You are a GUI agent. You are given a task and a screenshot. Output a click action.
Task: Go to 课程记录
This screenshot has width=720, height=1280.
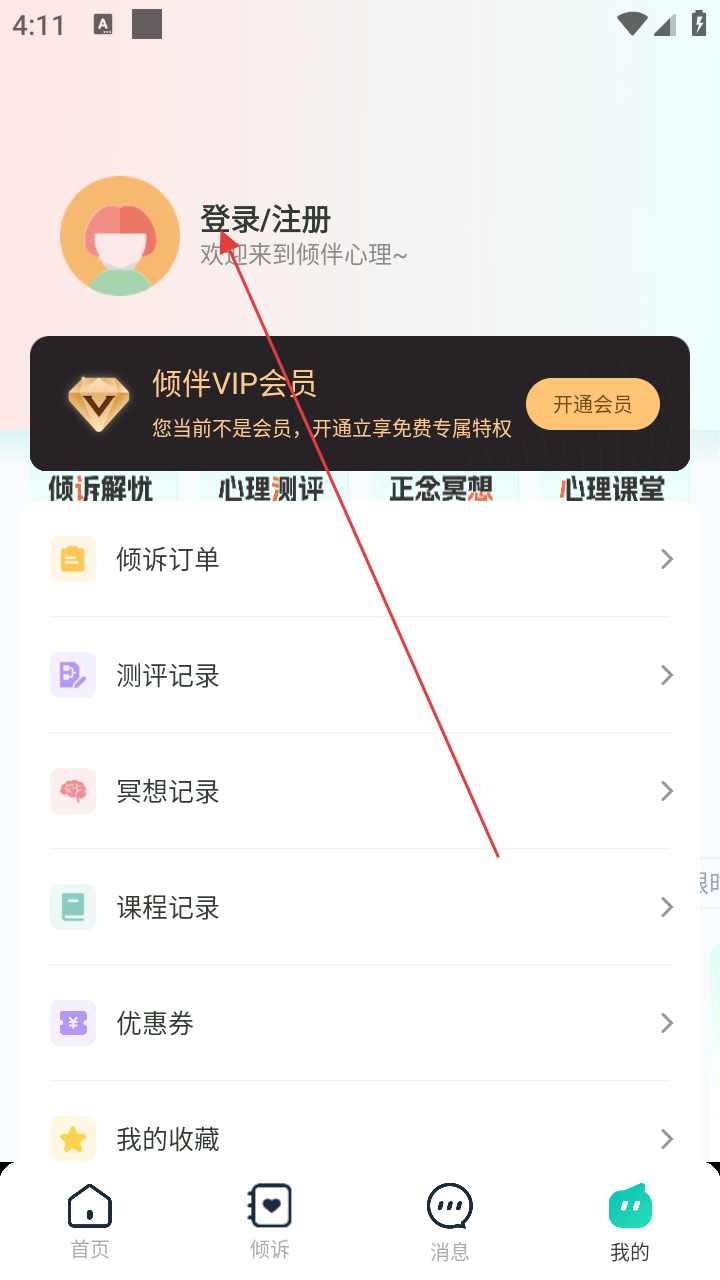point(360,907)
